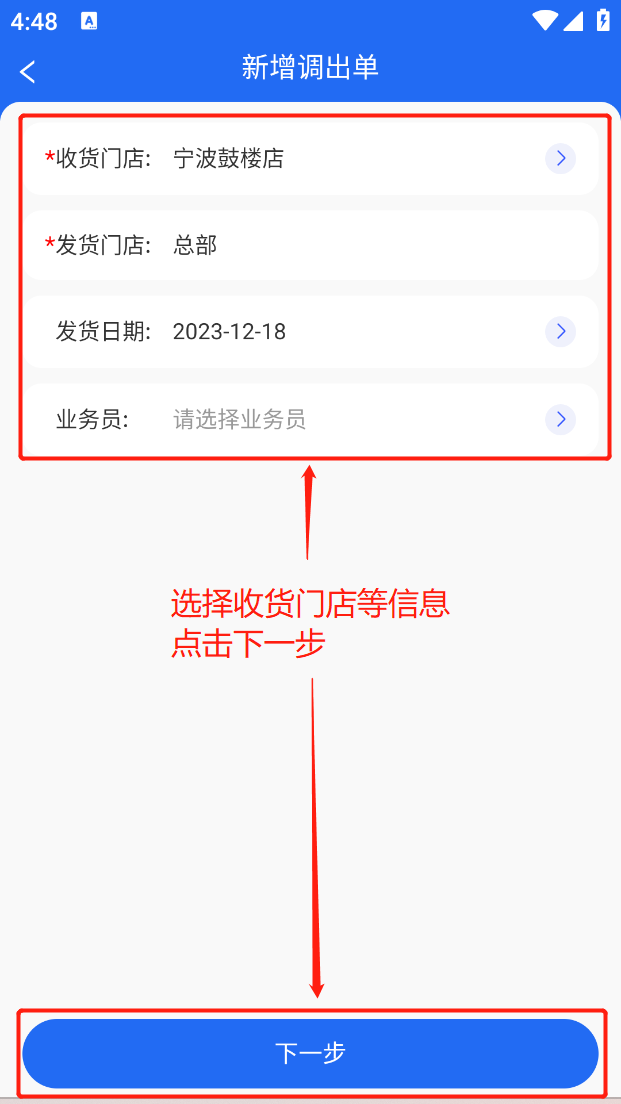The width and height of the screenshot is (621, 1104).
Task: Go back using the top-left arrow
Action: 27,72
